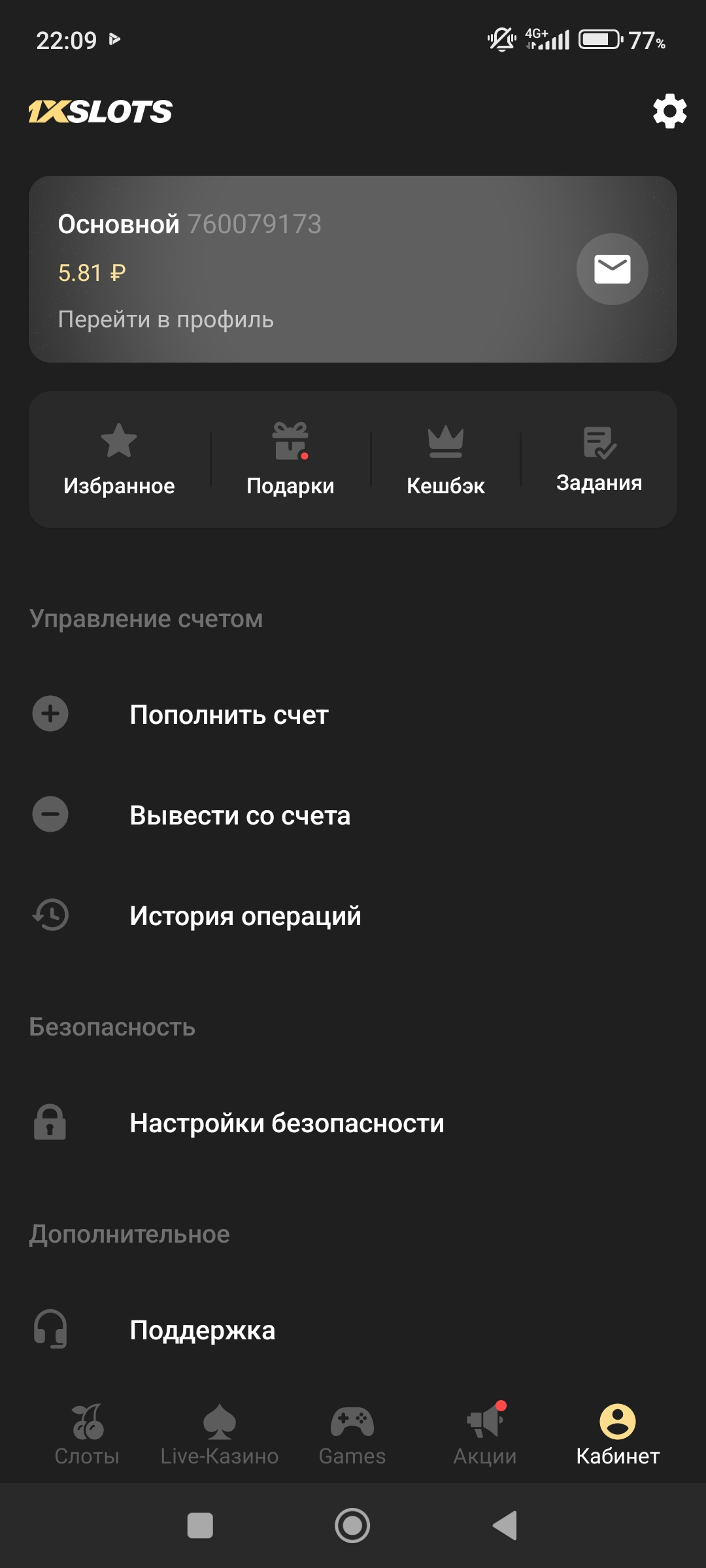Open the Подарки gifts section
This screenshot has height=1568, width=706.
290,459
